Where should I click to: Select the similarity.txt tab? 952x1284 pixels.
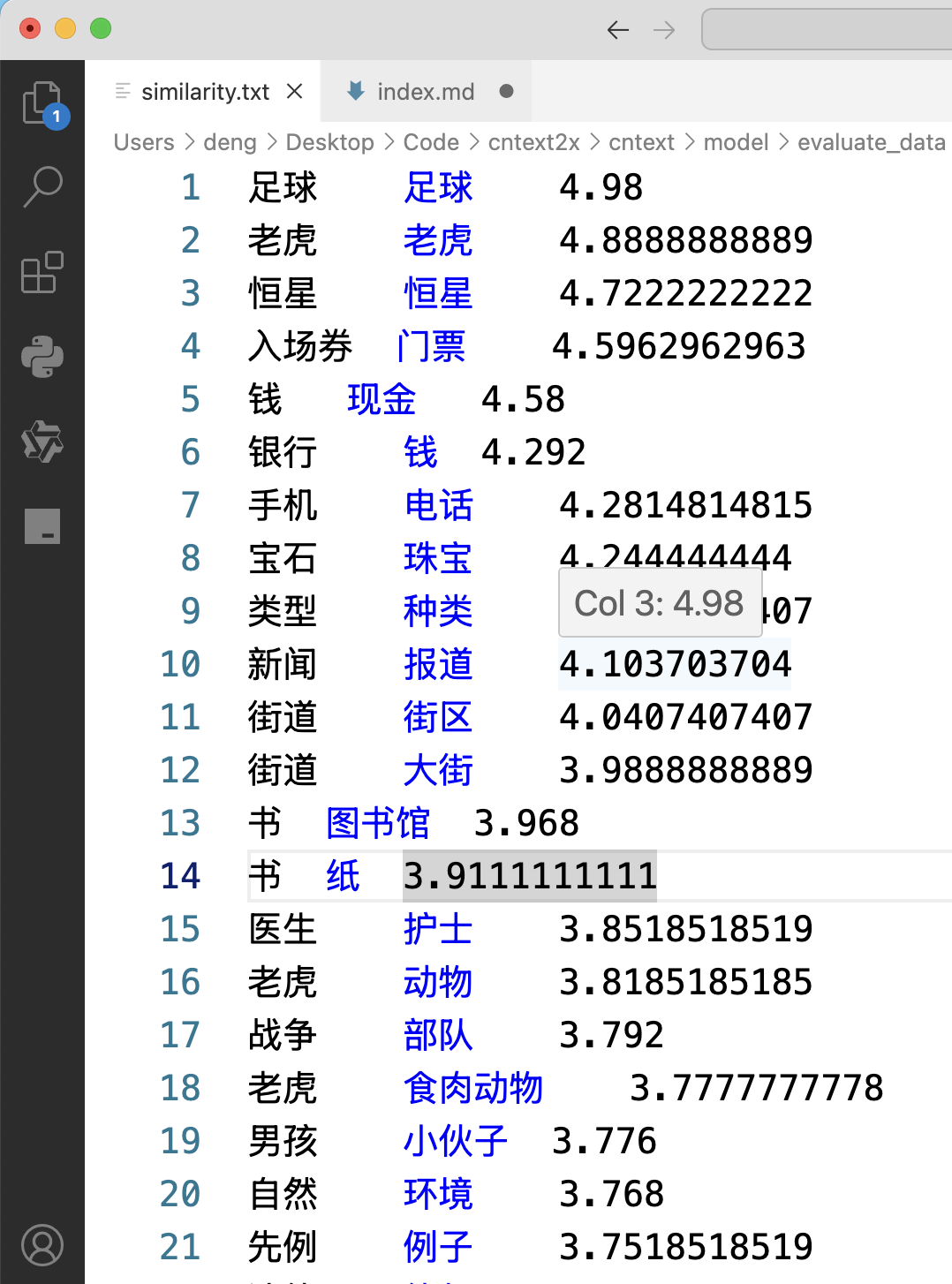click(x=204, y=91)
